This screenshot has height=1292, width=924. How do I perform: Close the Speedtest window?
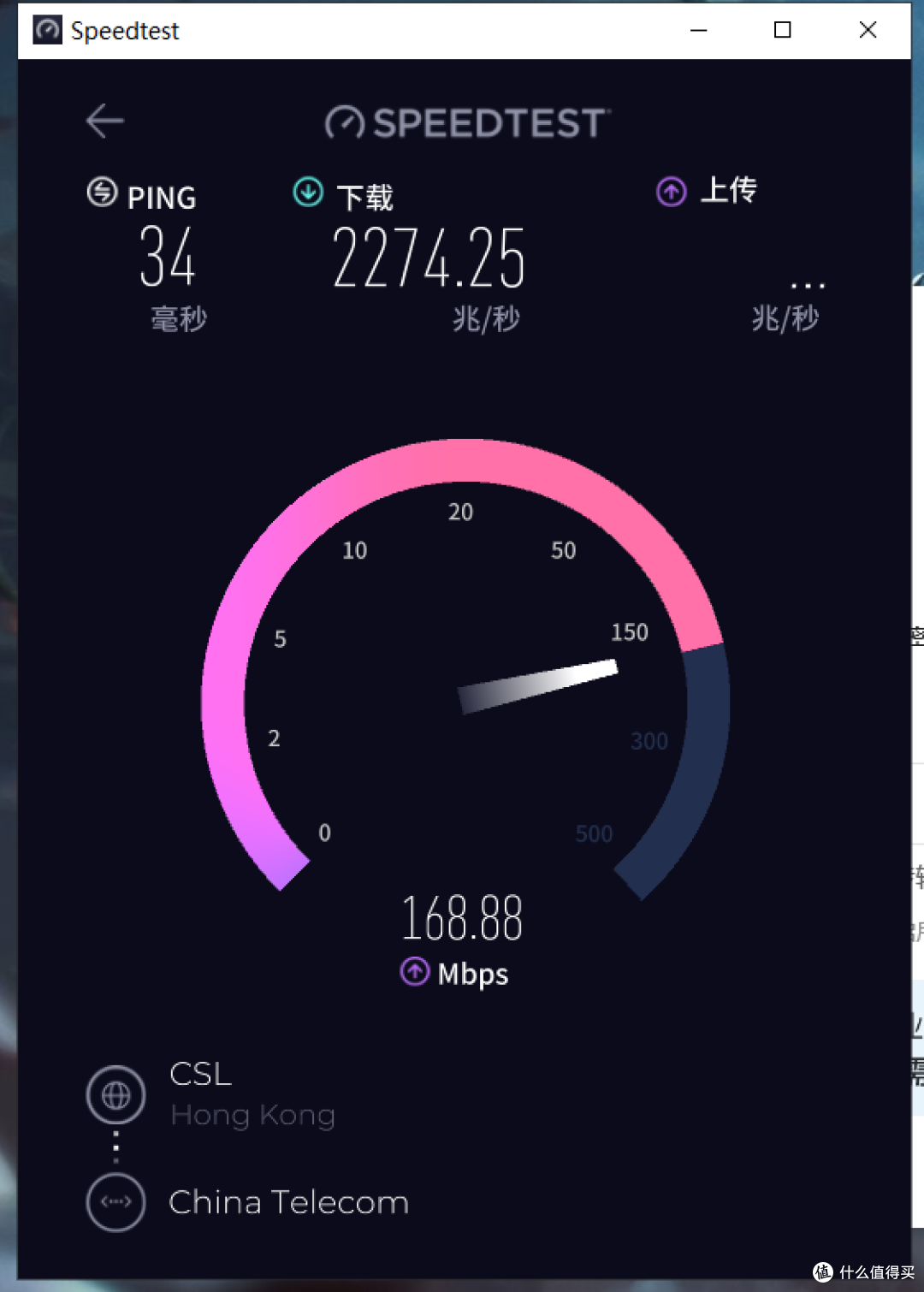click(x=868, y=30)
